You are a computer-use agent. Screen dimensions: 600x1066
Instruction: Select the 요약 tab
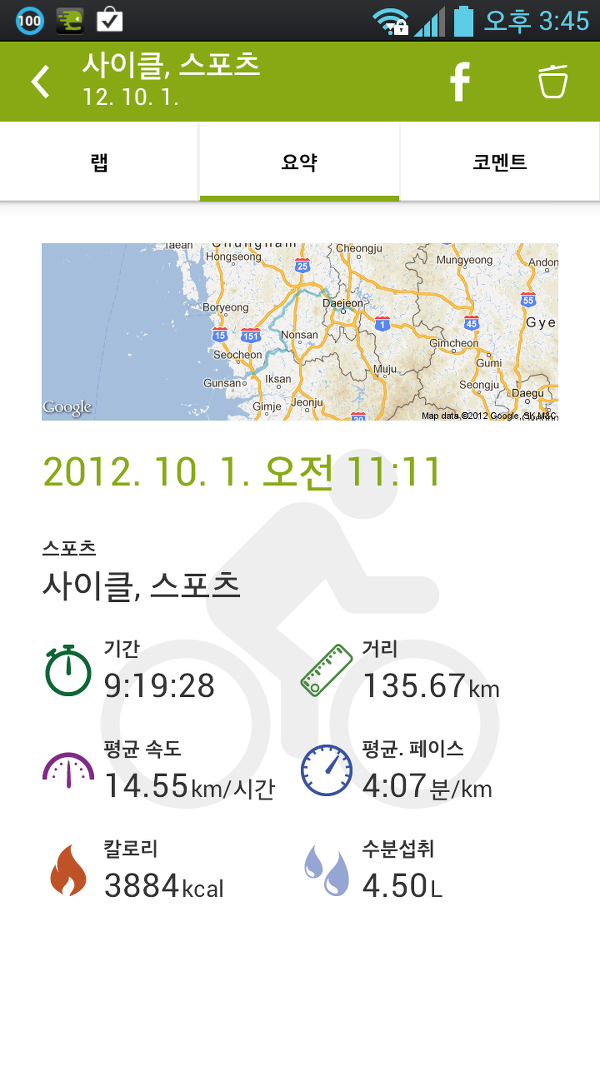coord(300,162)
